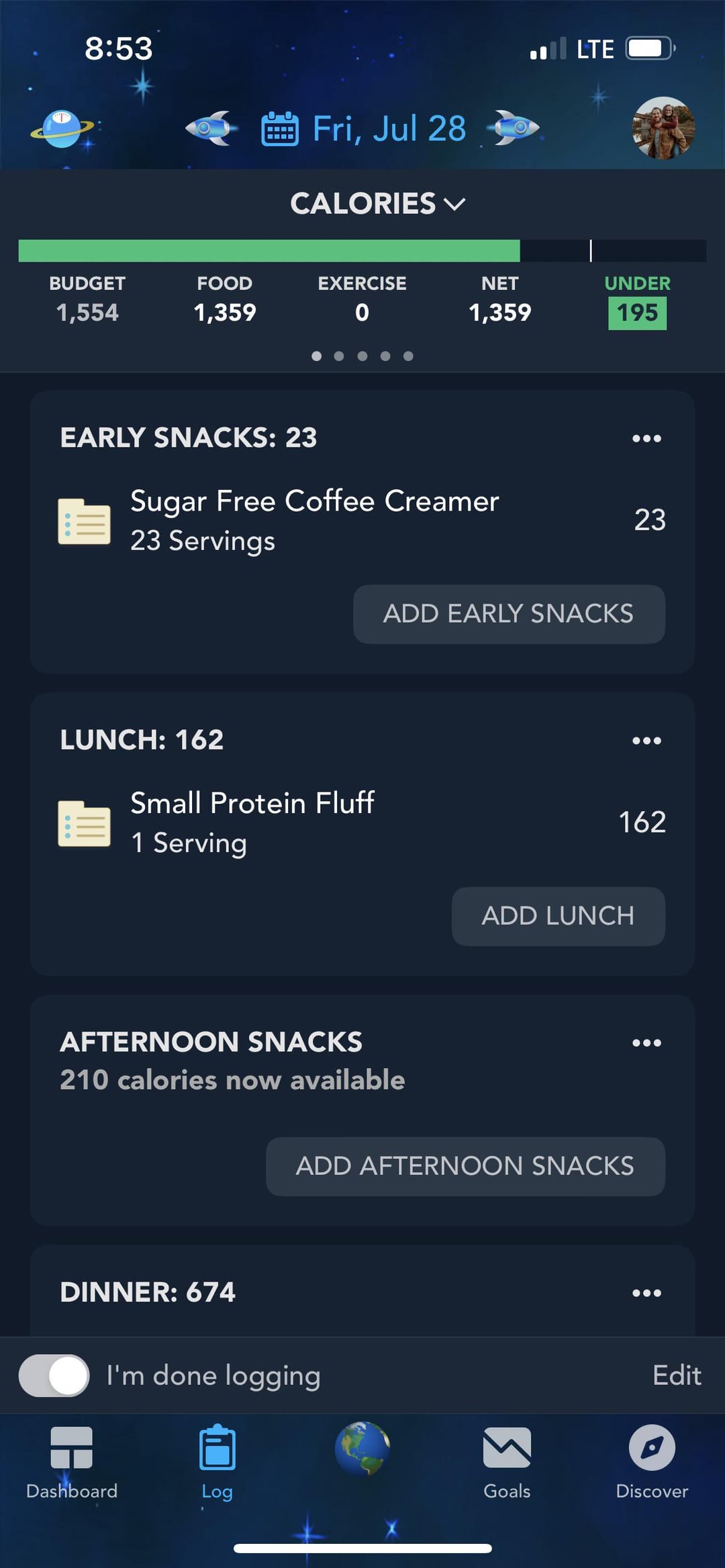Tap ADD EARLY SNACKS button

tap(509, 614)
